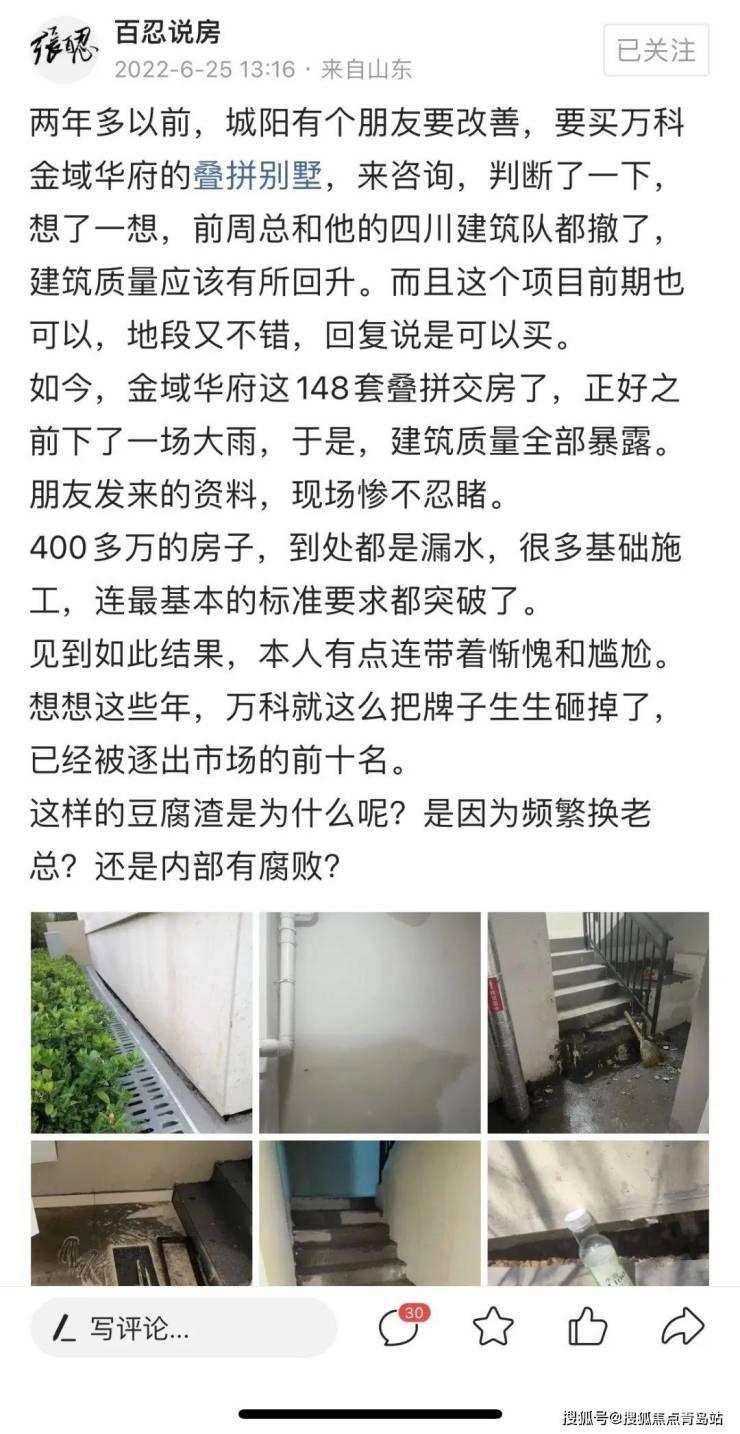Tap the 写评论 comment field
The width and height of the screenshot is (740, 1434).
pos(183,1328)
